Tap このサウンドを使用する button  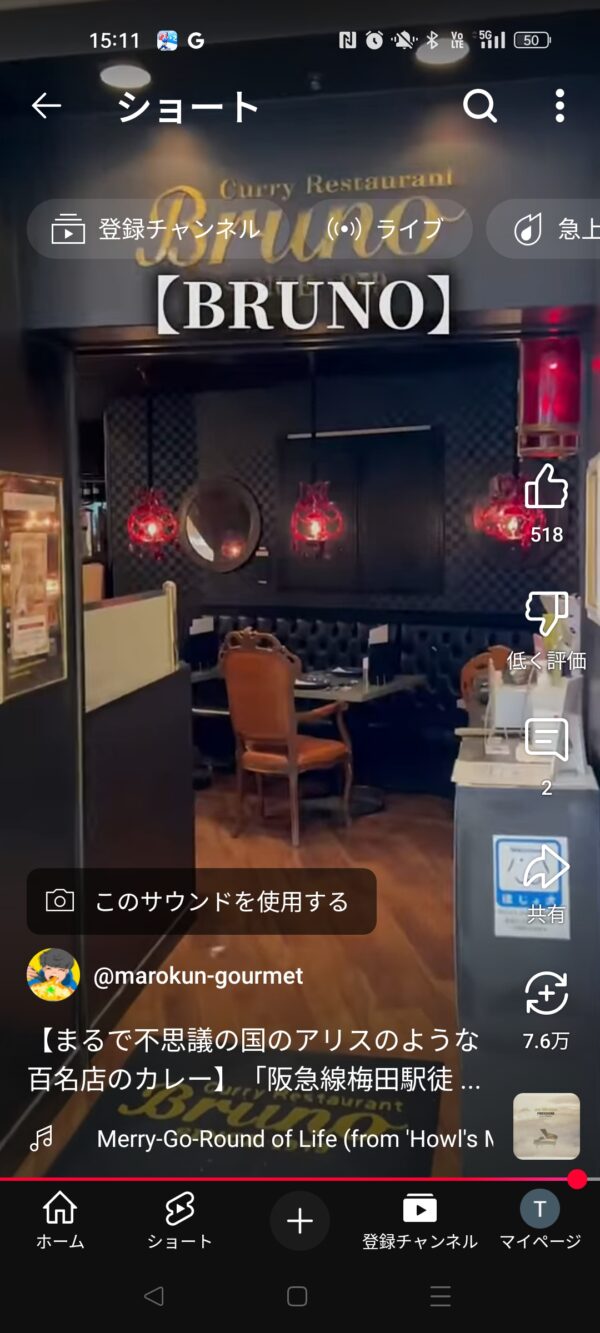(x=201, y=901)
